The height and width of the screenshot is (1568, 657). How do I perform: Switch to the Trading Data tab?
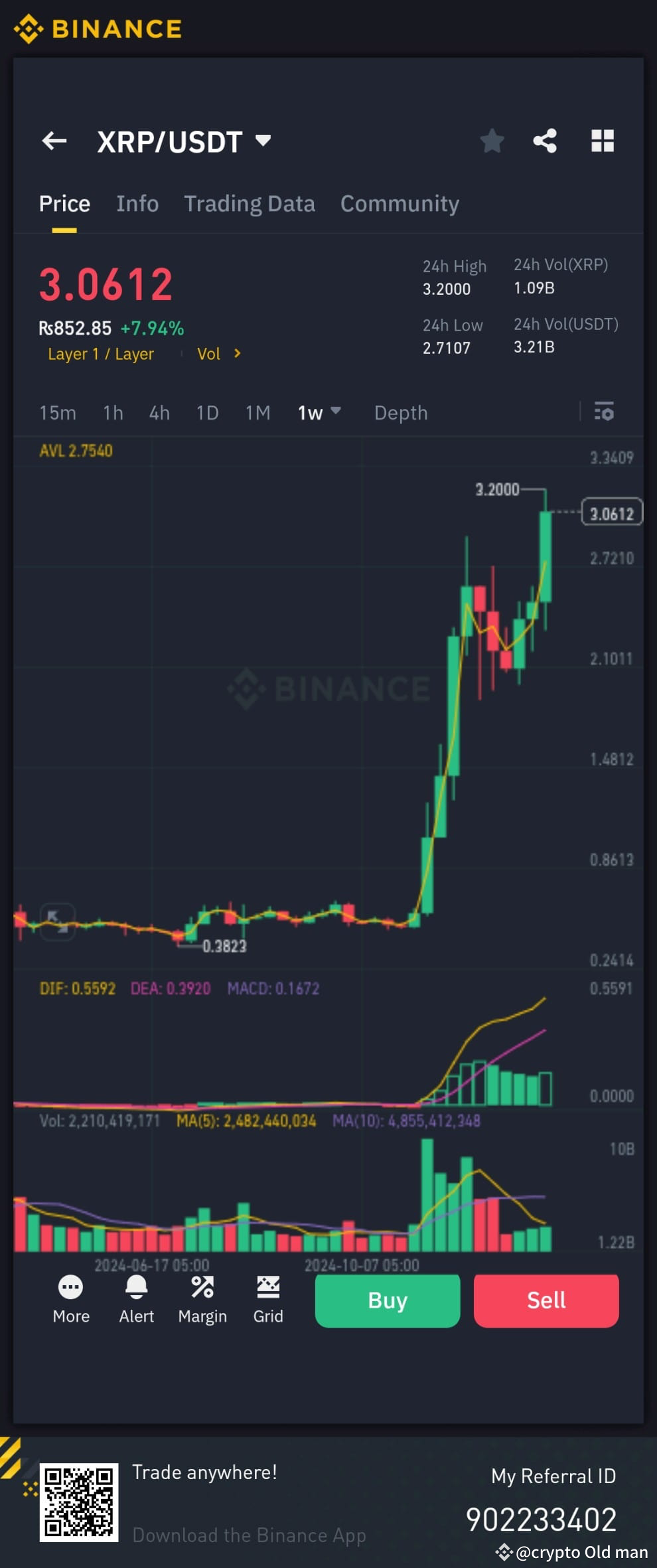(250, 204)
